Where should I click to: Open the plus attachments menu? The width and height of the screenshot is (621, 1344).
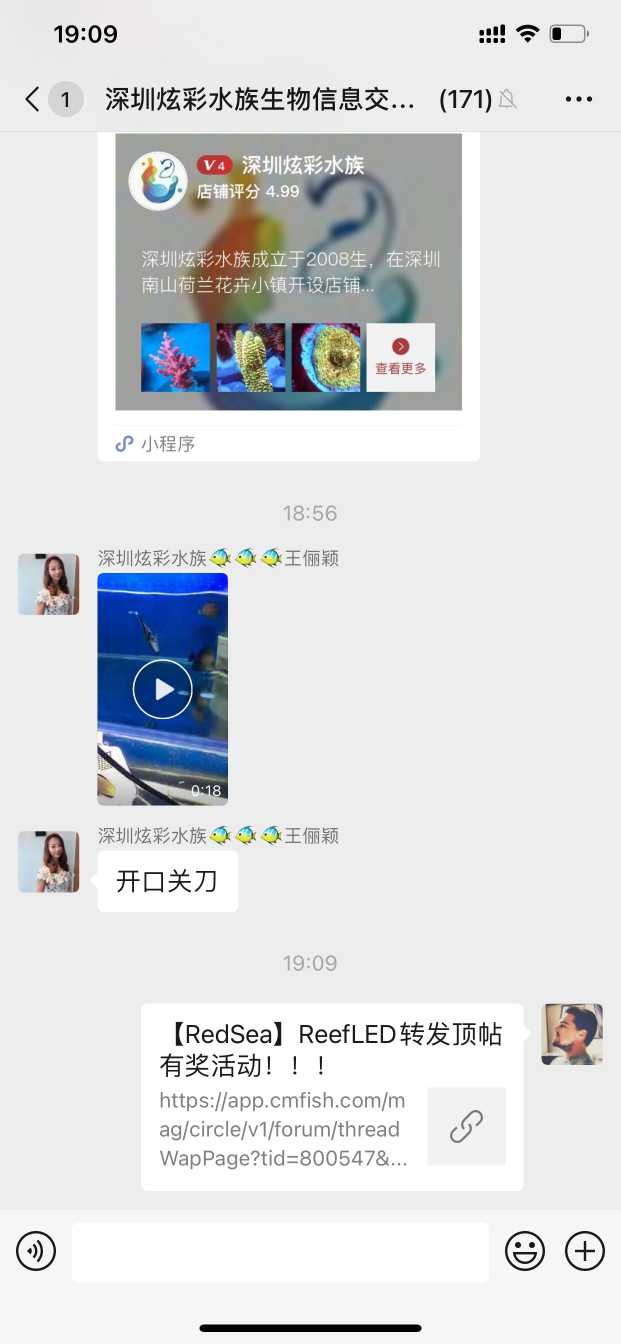[x=585, y=1251]
